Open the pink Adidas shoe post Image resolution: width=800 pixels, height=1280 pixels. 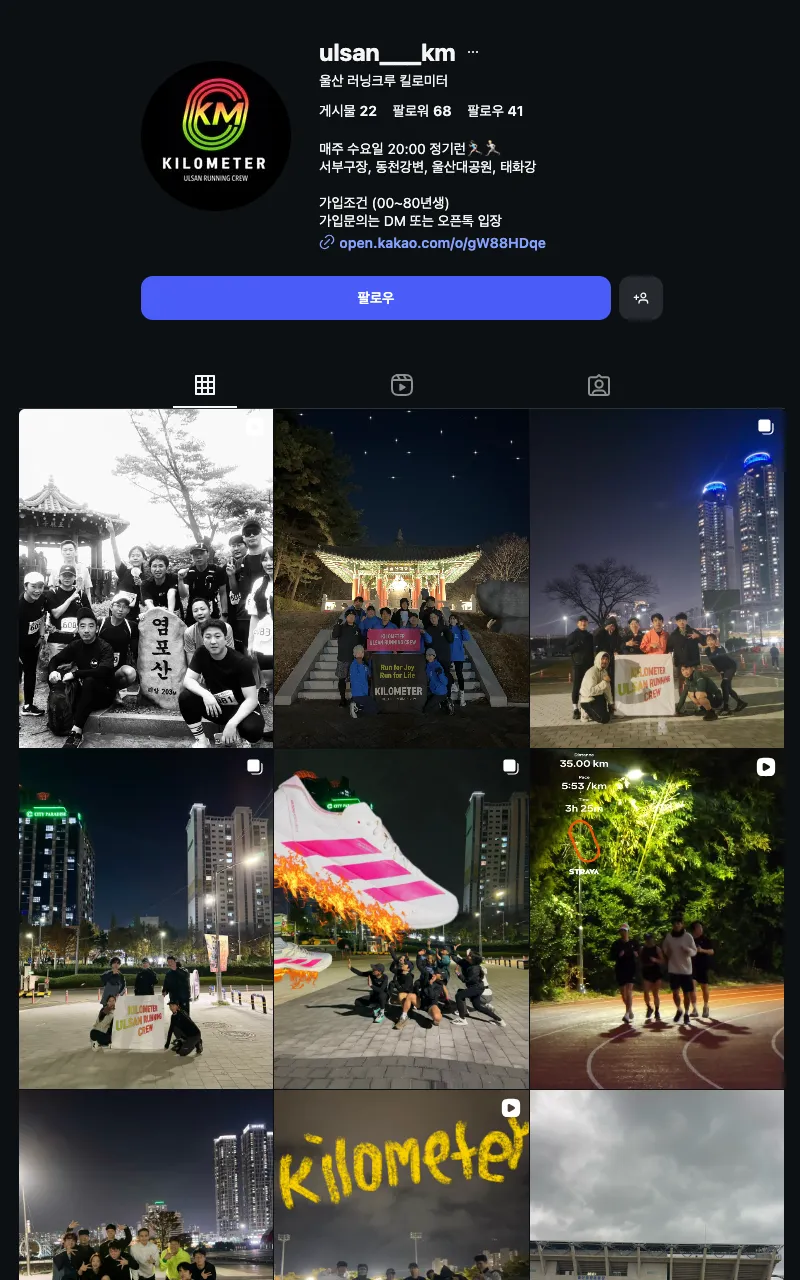(x=401, y=919)
